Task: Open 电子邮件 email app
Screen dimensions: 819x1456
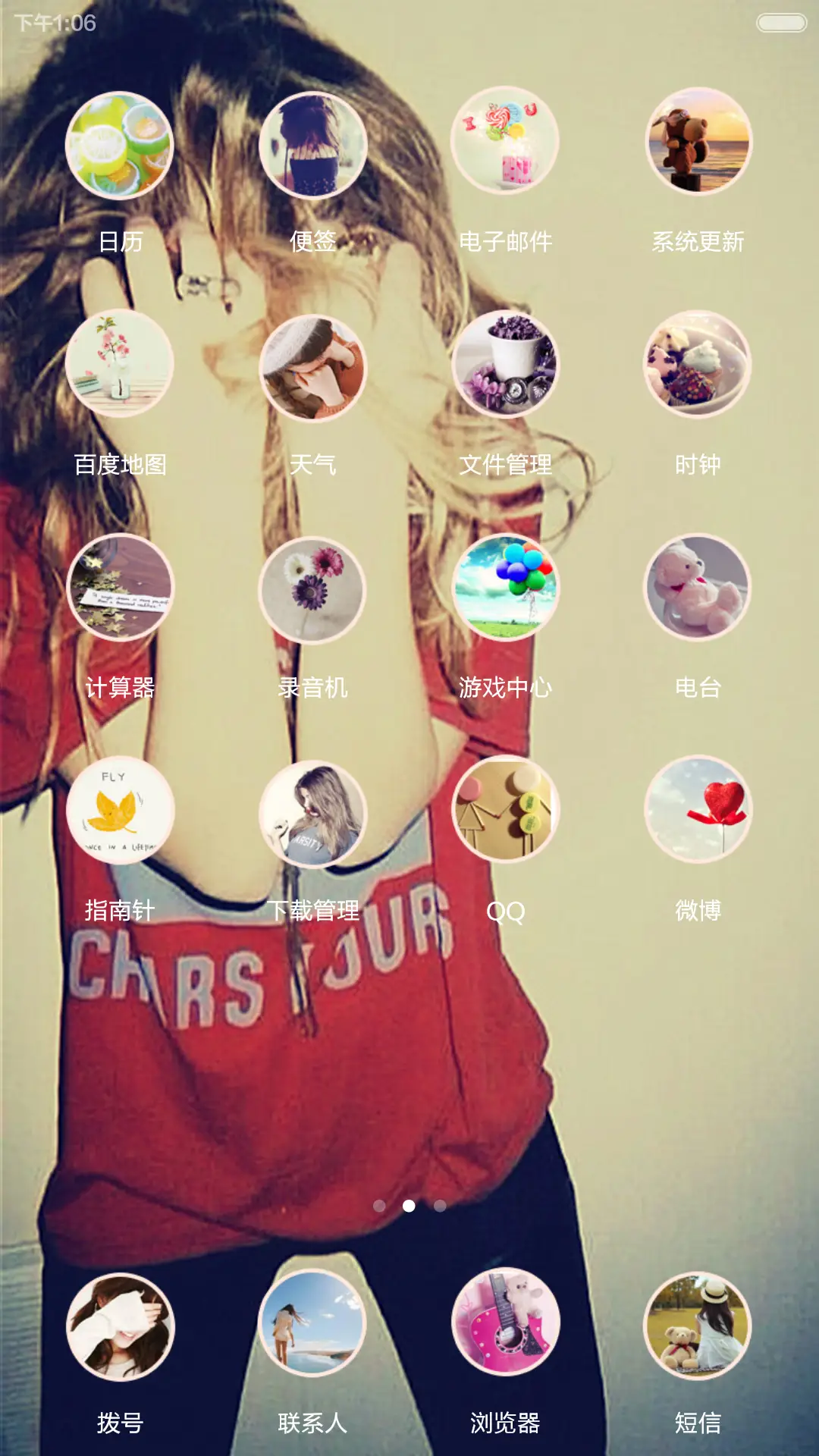Action: 505,142
